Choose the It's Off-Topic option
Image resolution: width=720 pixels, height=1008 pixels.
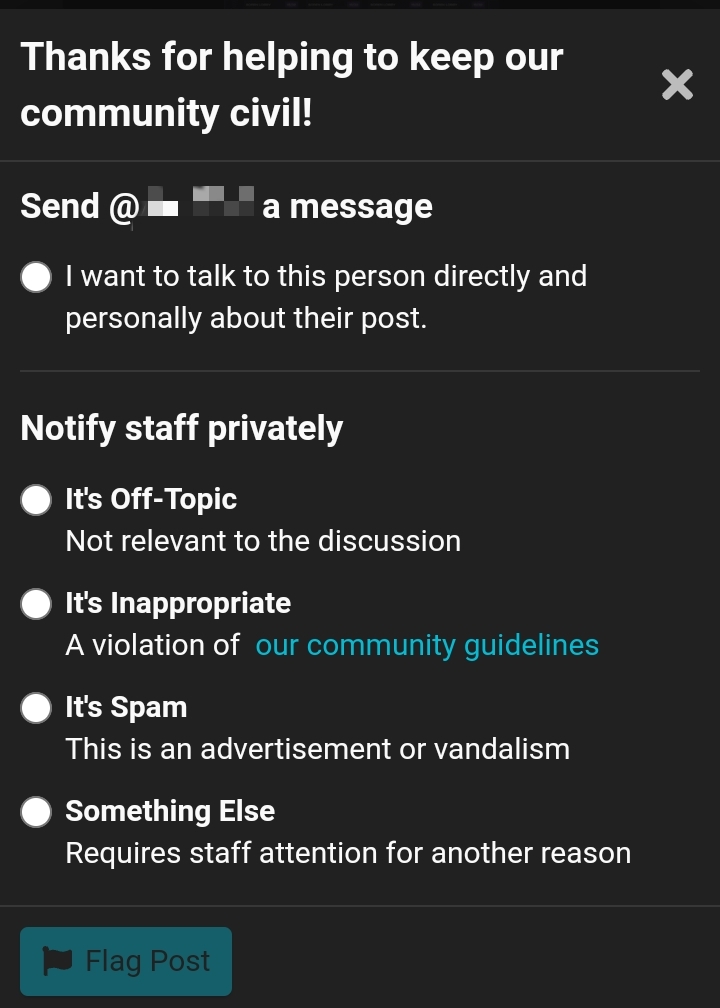pos(36,499)
